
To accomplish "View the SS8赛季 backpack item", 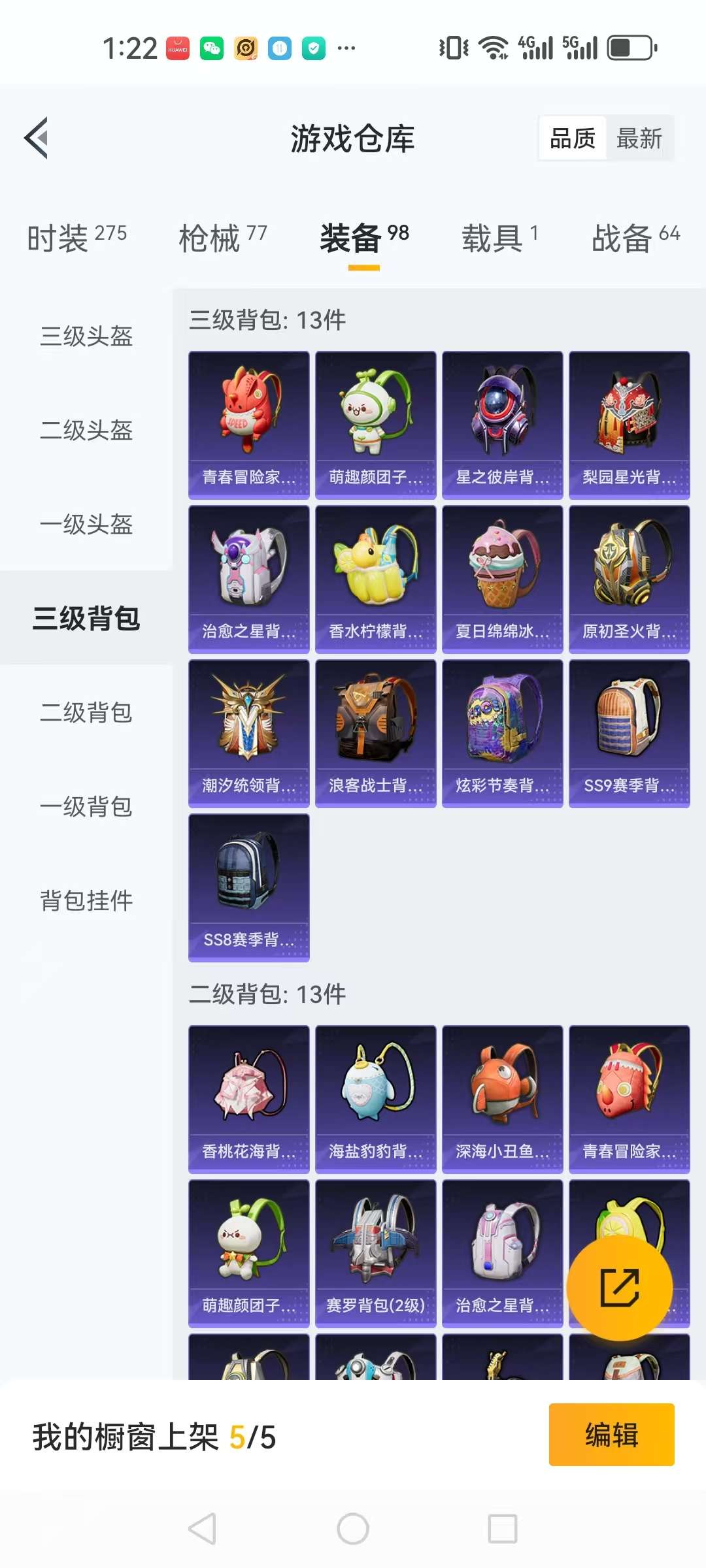I will tap(248, 888).
